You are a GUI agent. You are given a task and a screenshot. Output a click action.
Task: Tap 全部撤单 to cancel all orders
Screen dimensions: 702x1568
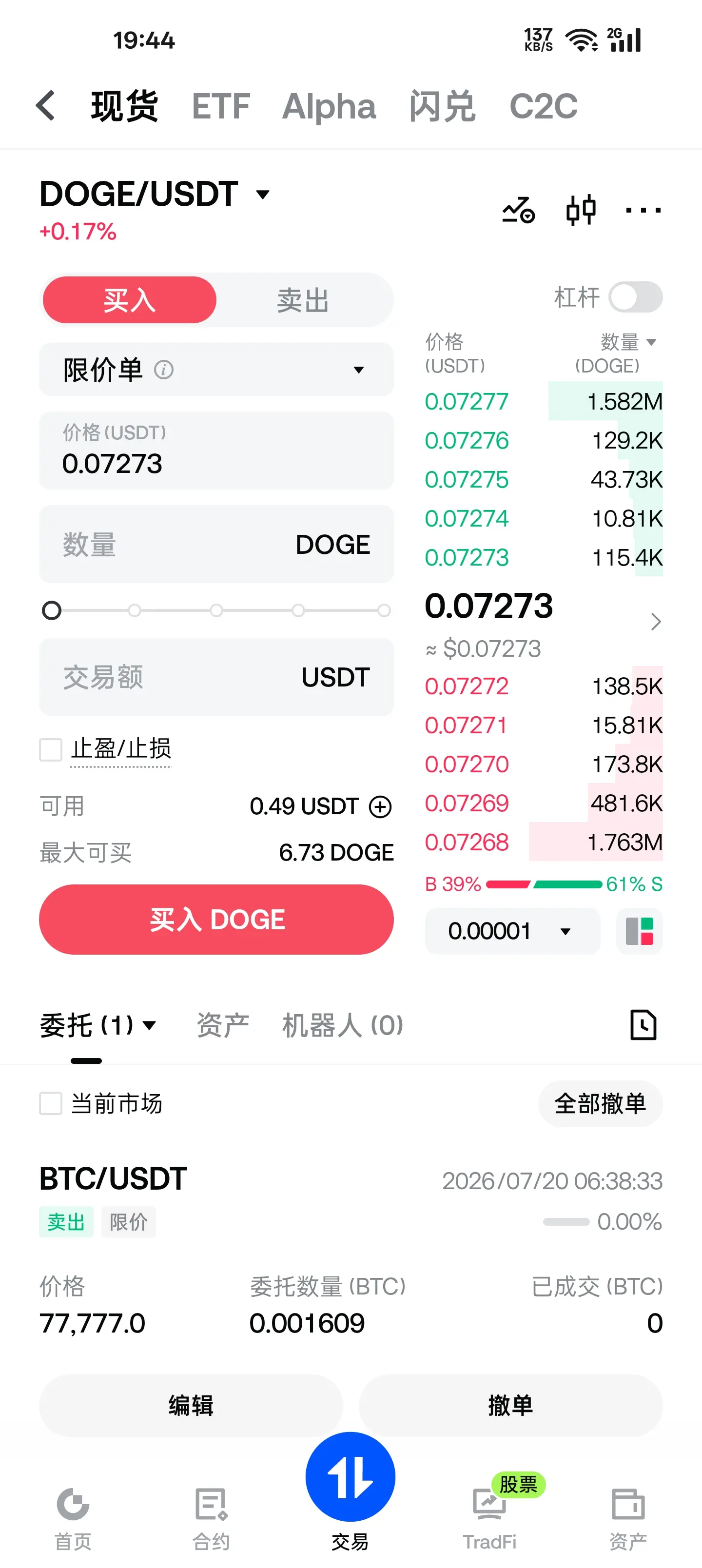pyautogui.click(x=600, y=1103)
